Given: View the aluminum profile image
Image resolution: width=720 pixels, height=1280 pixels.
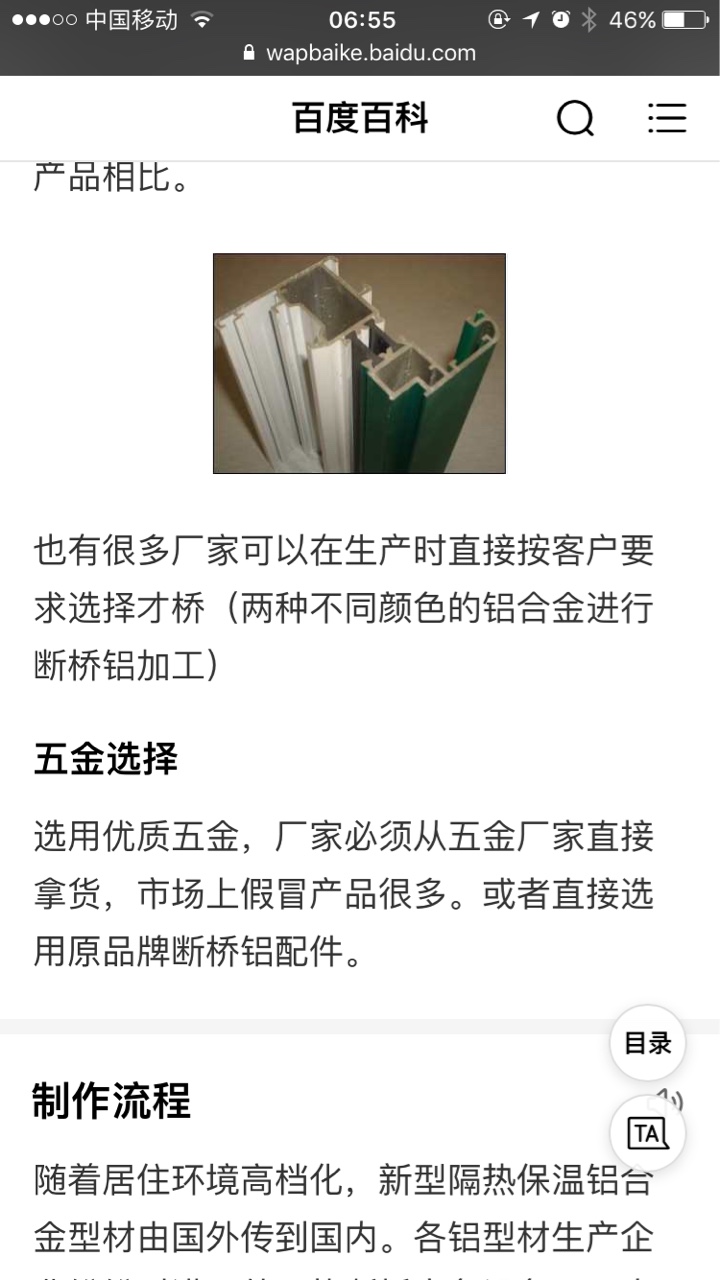Looking at the screenshot, I should point(359,363).
